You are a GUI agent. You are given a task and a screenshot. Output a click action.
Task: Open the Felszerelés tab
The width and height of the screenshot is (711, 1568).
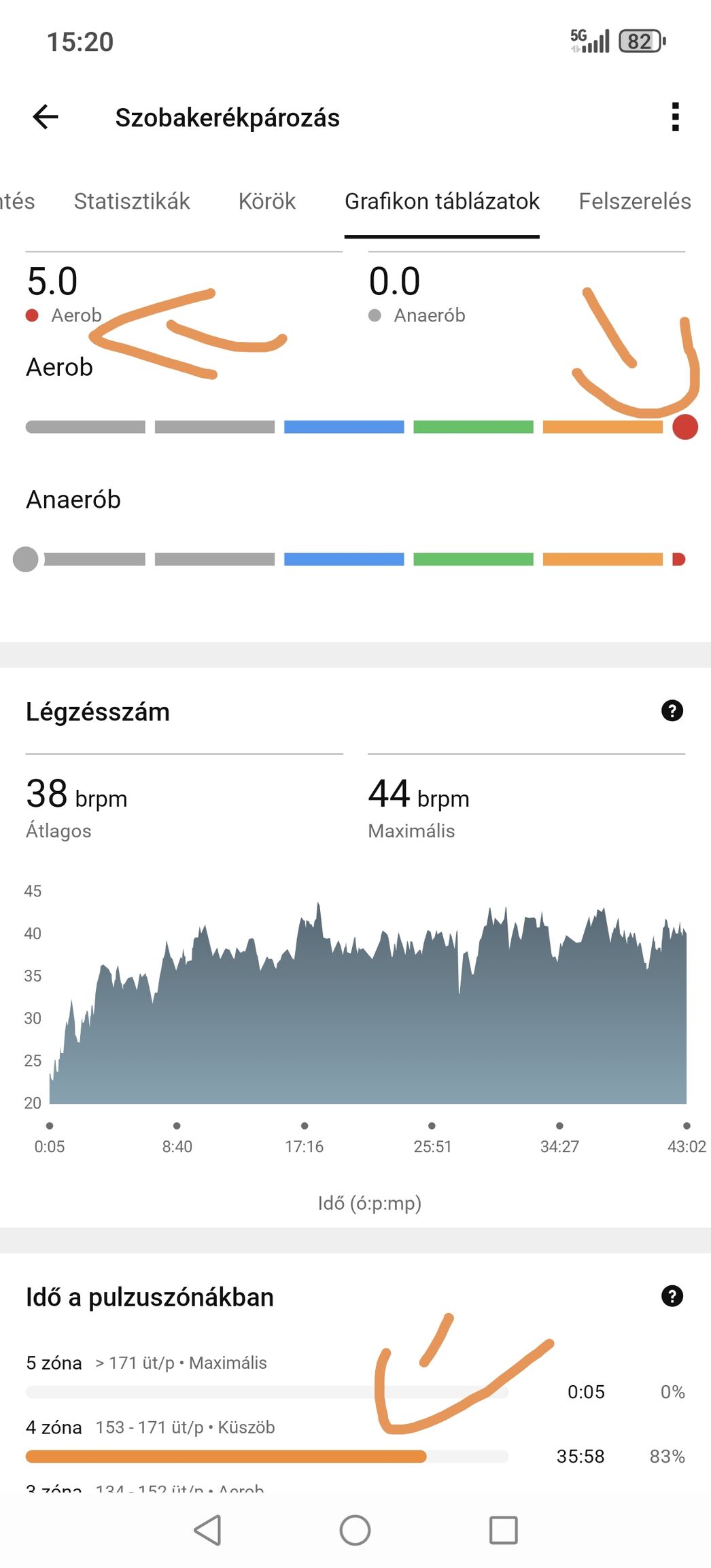pos(635,201)
